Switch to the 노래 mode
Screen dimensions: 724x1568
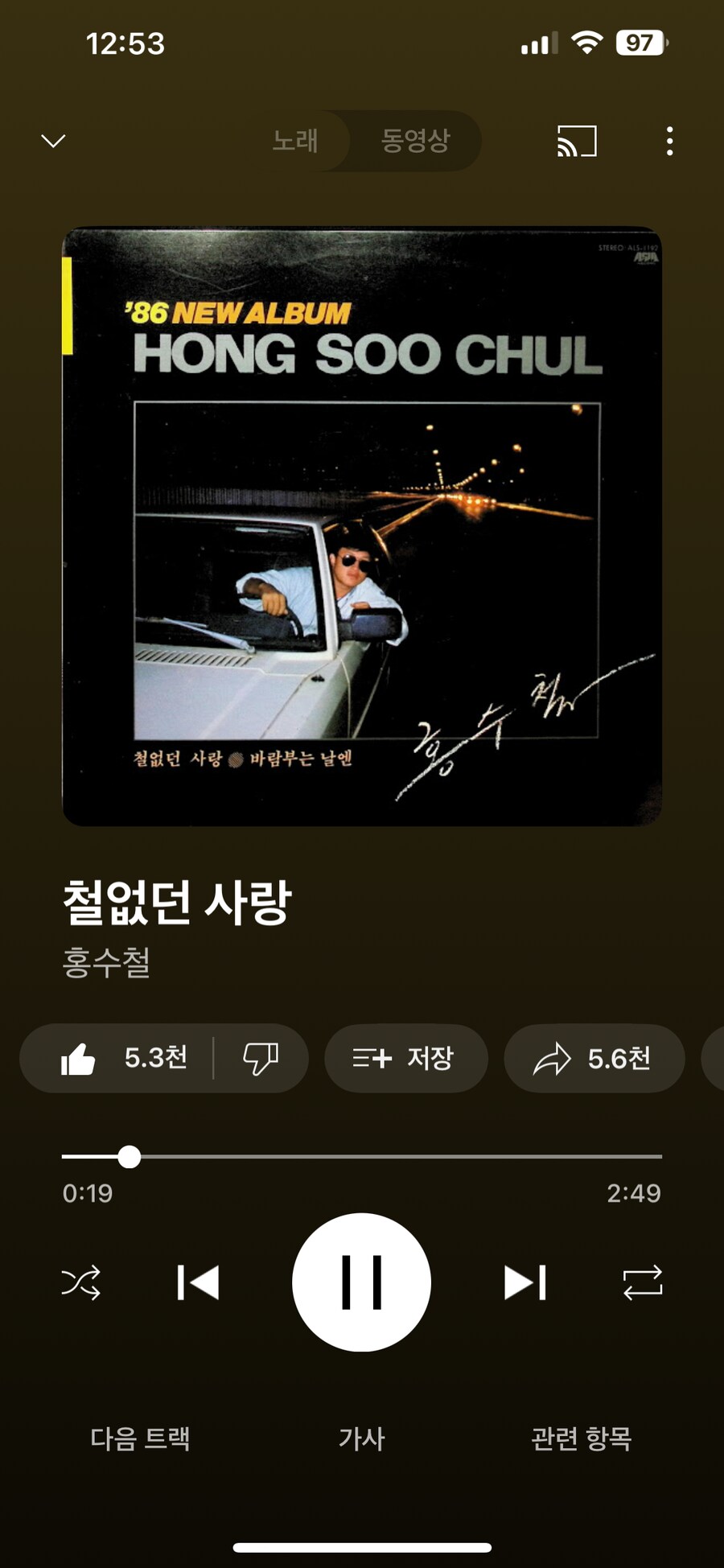295,141
